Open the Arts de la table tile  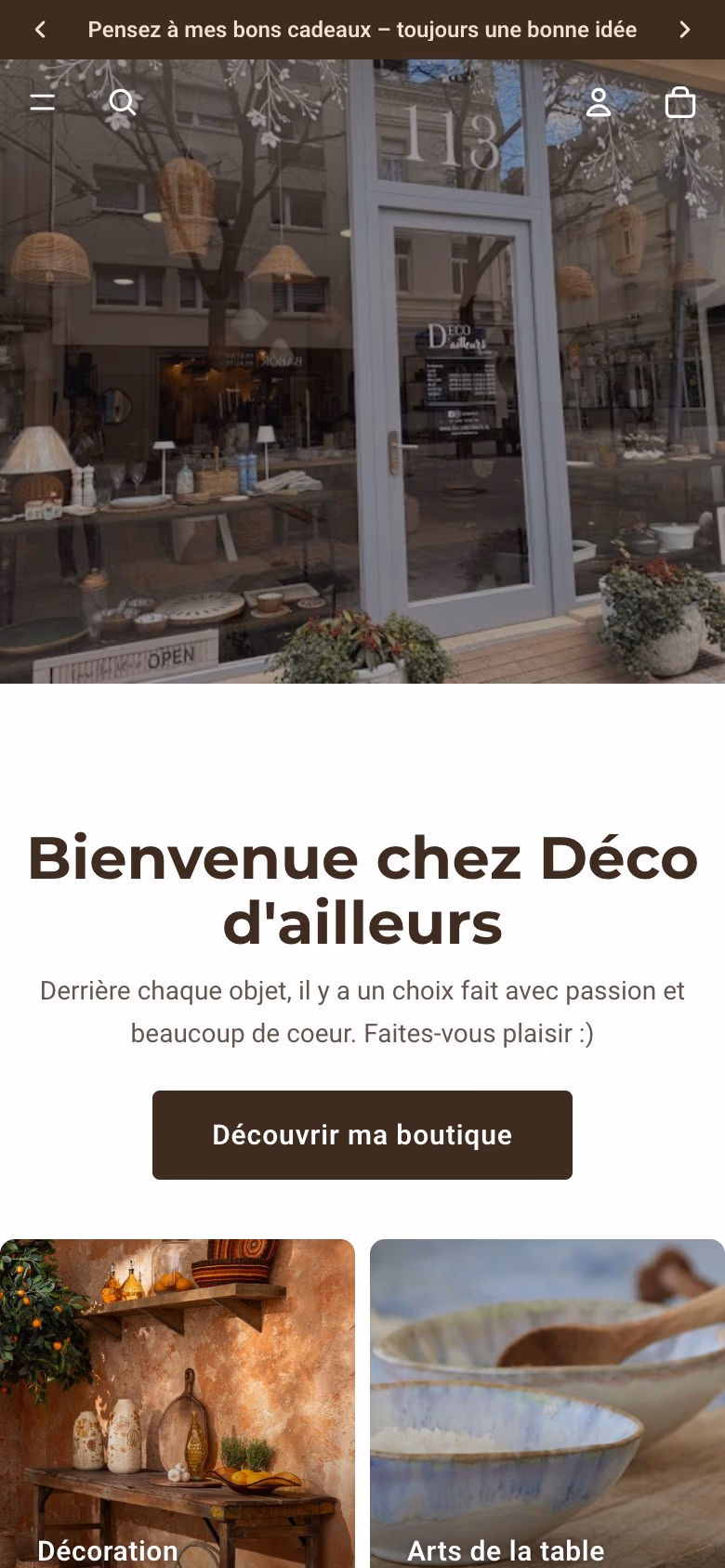pos(547,1404)
